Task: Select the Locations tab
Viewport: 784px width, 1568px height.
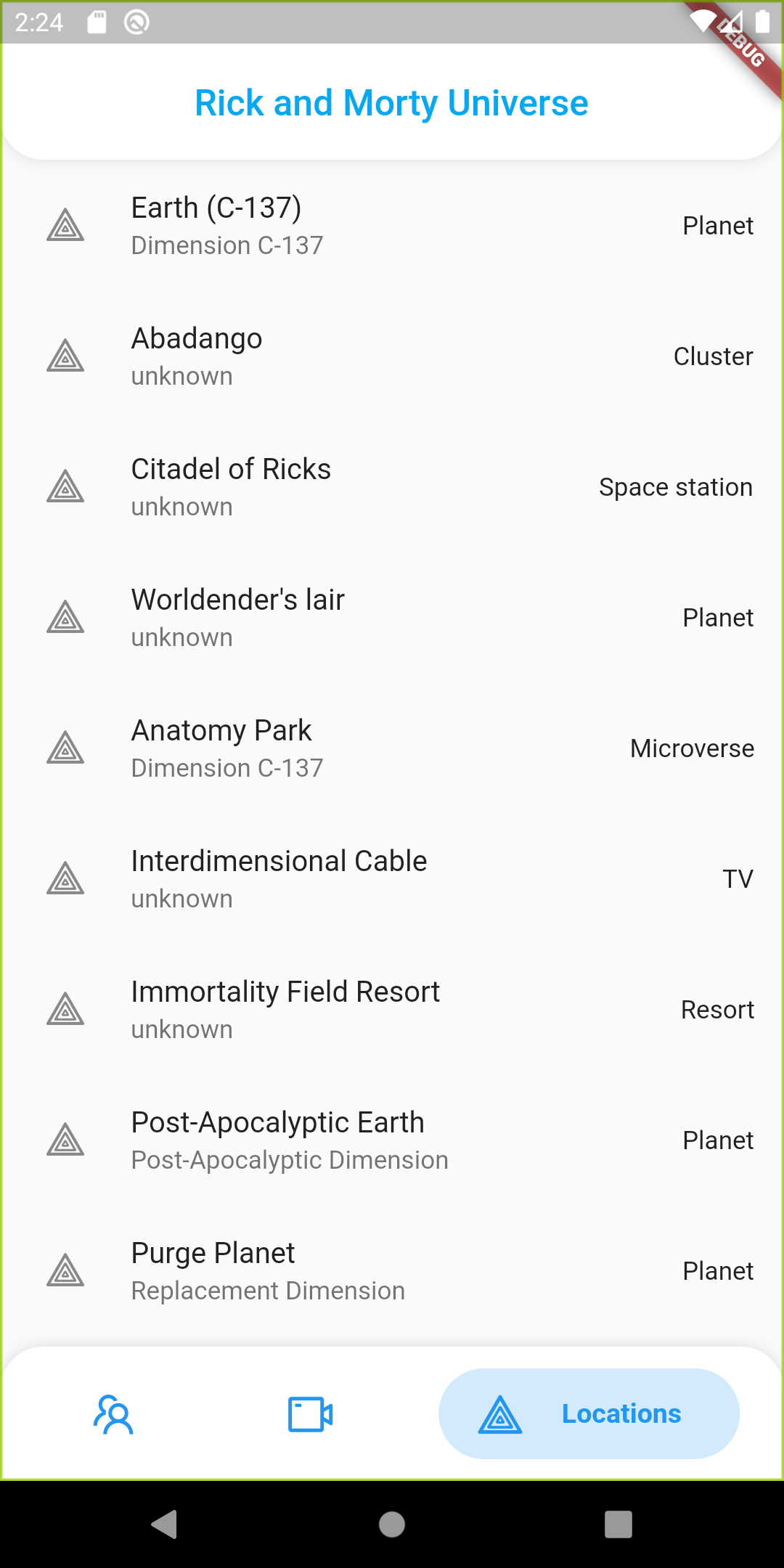Action: 589,1414
